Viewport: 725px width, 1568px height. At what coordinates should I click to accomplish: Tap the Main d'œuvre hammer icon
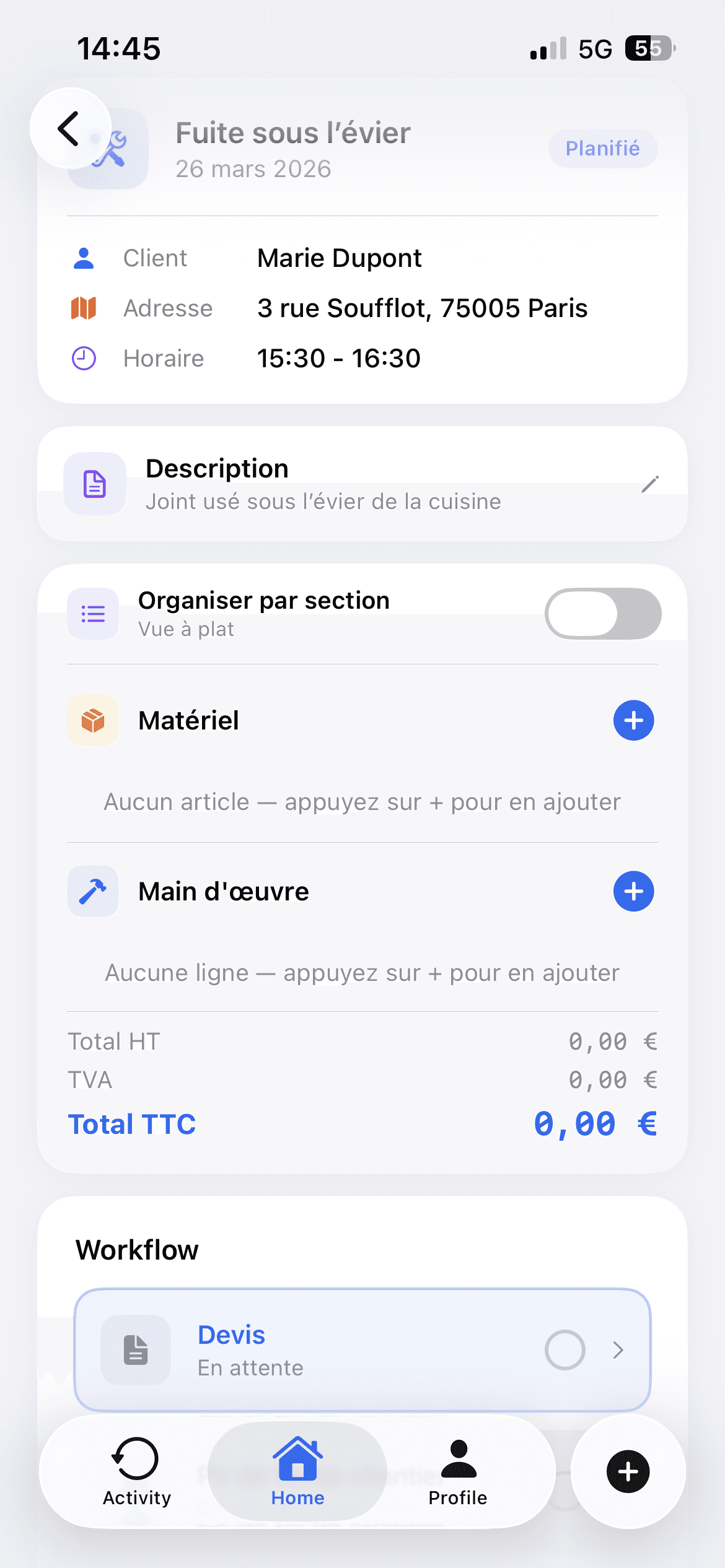(92, 891)
